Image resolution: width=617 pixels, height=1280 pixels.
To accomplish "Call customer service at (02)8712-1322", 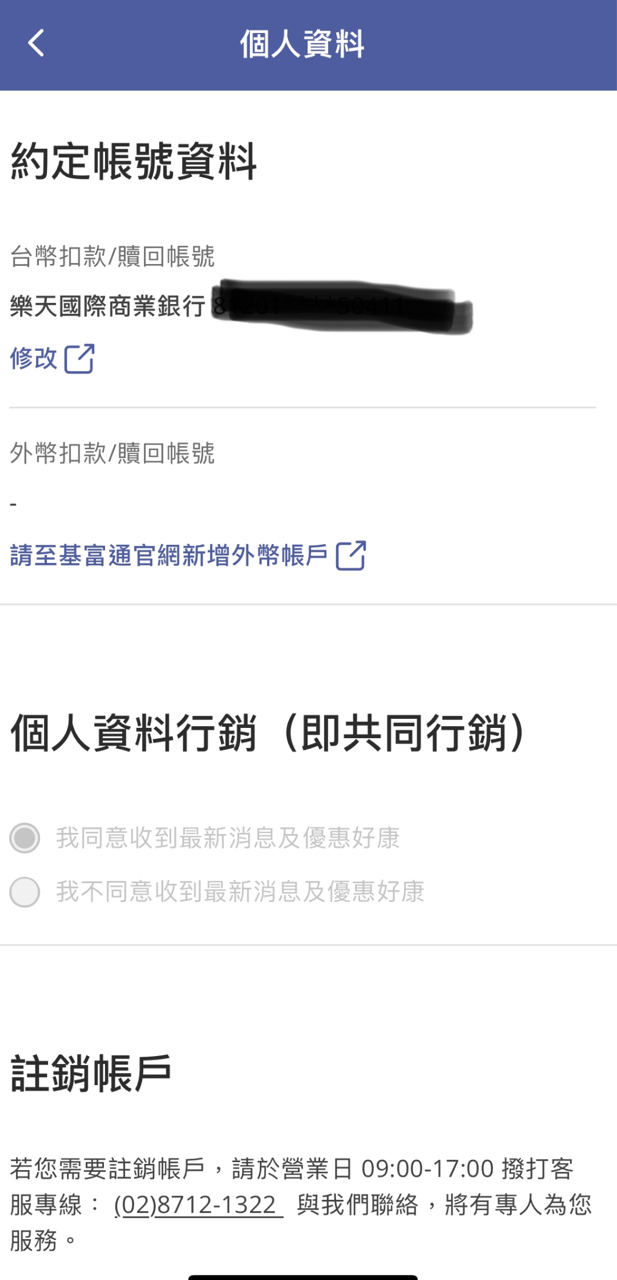I will click(x=198, y=1205).
